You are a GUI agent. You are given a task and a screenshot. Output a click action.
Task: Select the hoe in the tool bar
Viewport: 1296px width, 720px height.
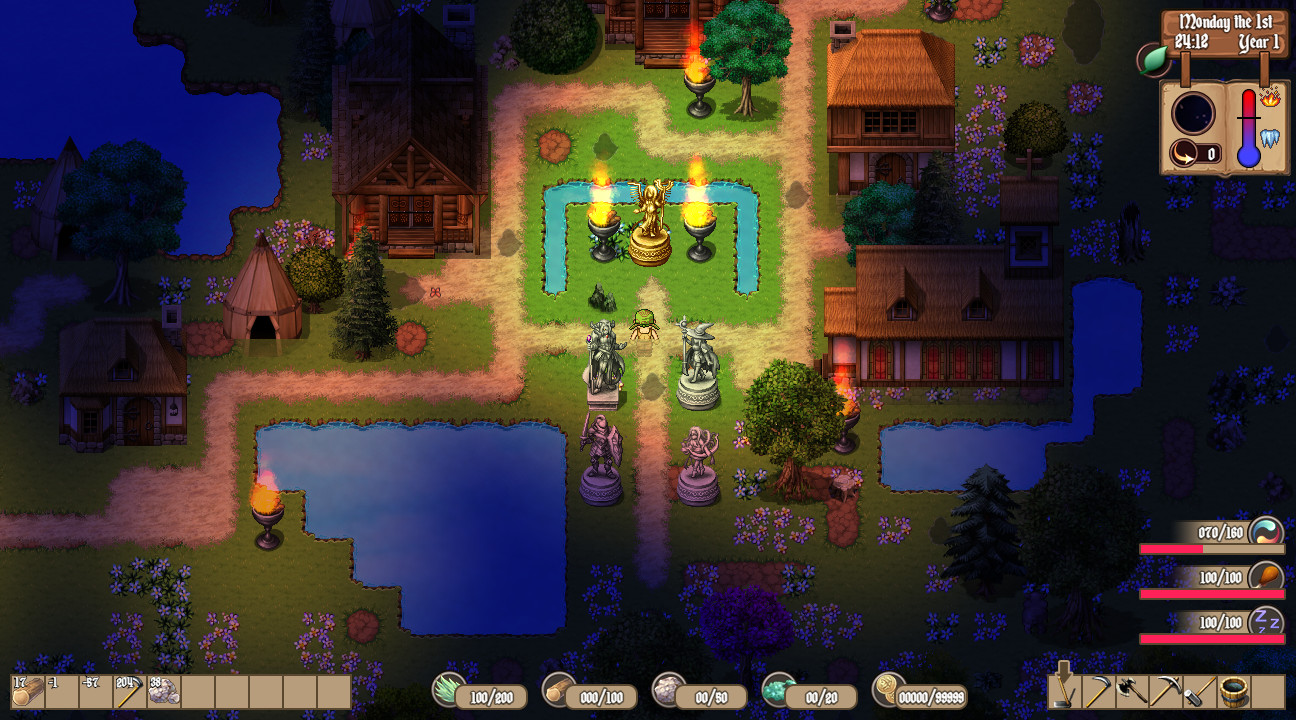tap(1064, 692)
